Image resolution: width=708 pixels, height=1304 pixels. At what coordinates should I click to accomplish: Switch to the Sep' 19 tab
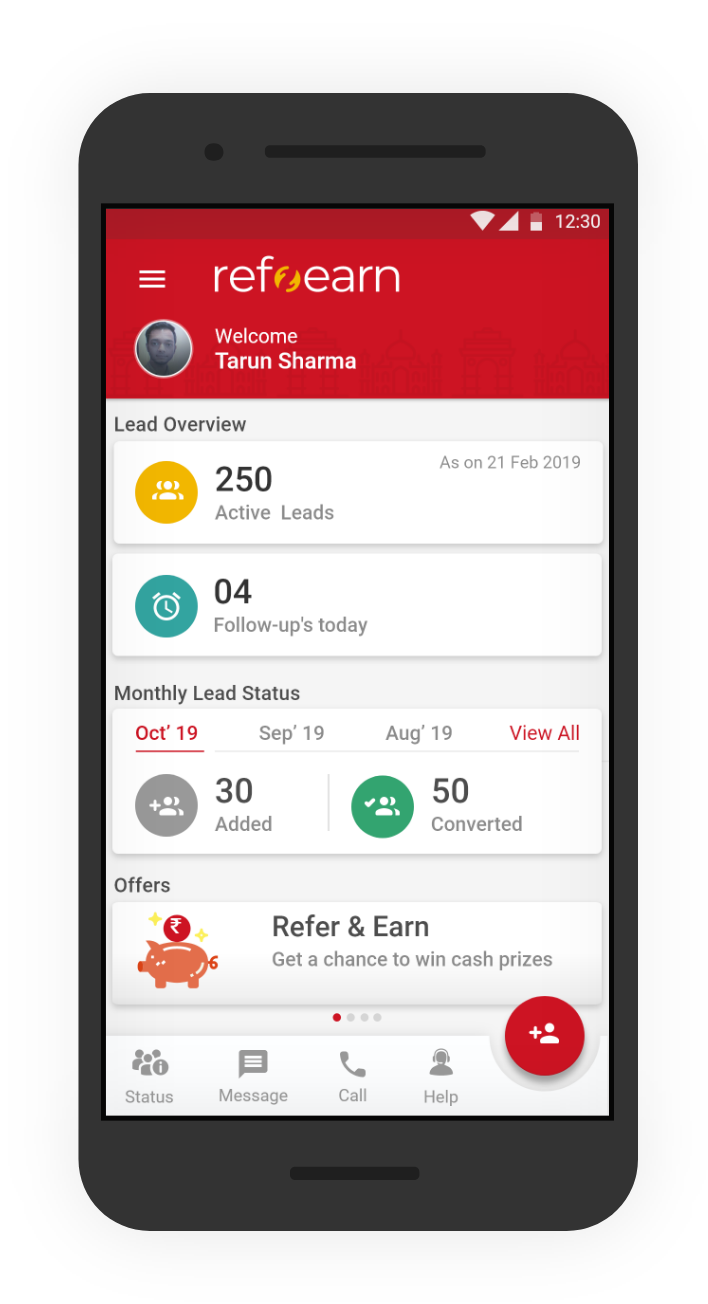pyautogui.click(x=291, y=733)
